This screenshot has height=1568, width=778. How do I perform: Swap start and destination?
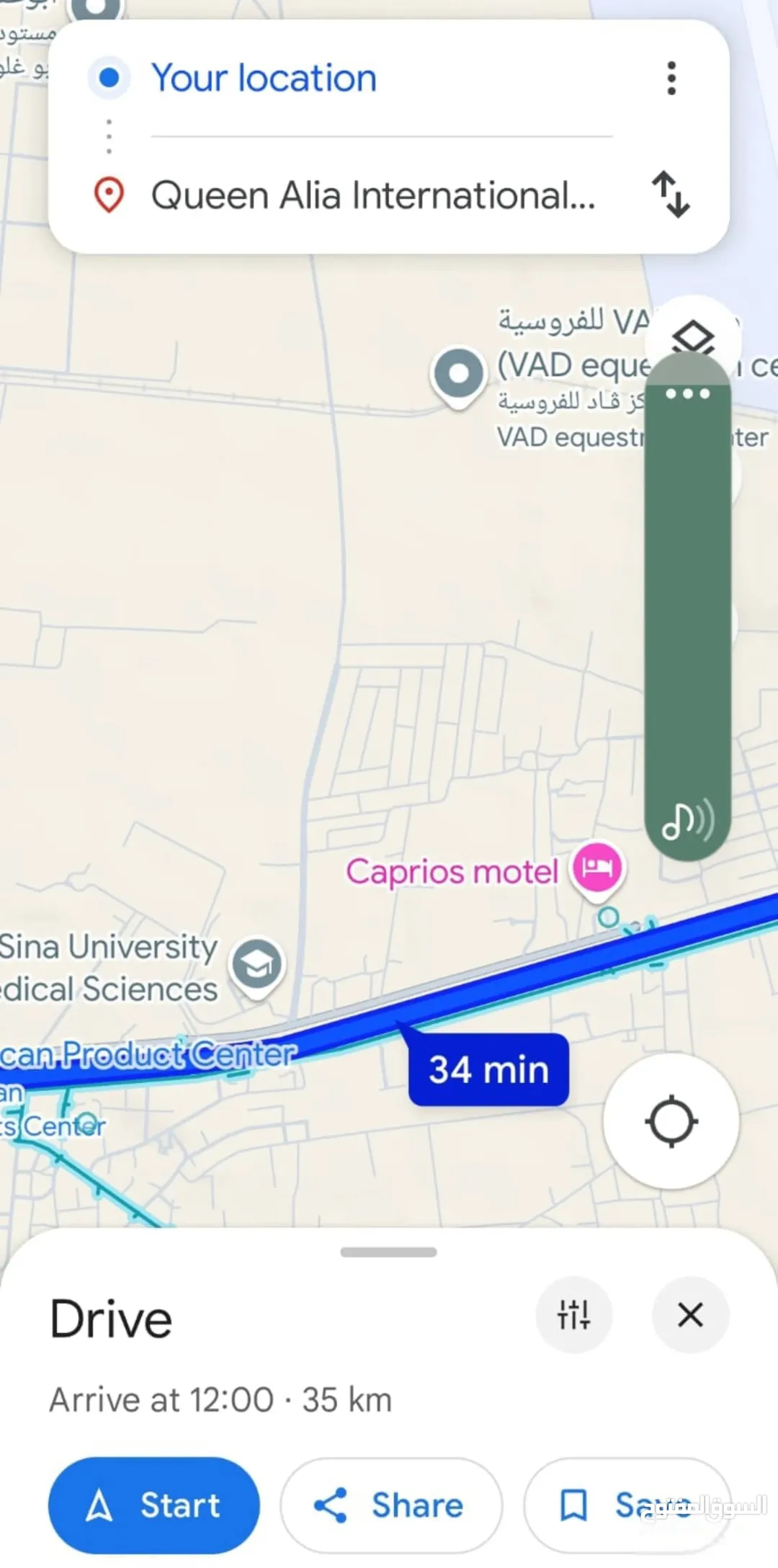point(671,195)
